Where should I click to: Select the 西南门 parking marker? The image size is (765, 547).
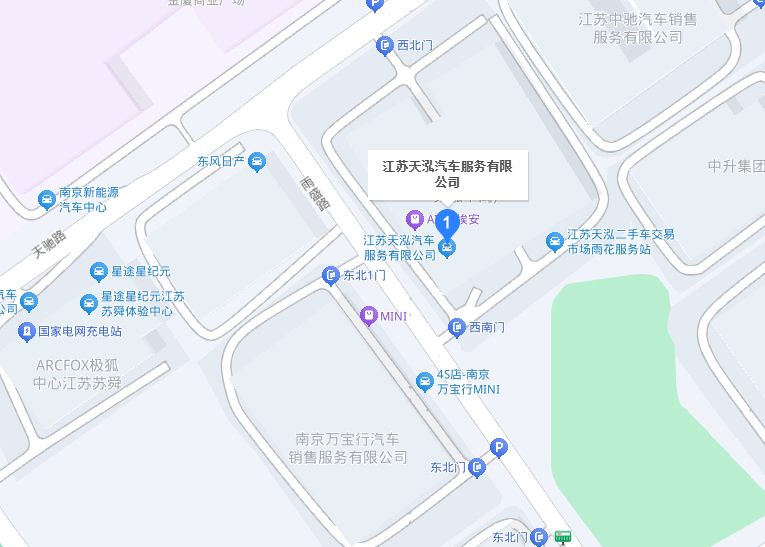tap(456, 326)
